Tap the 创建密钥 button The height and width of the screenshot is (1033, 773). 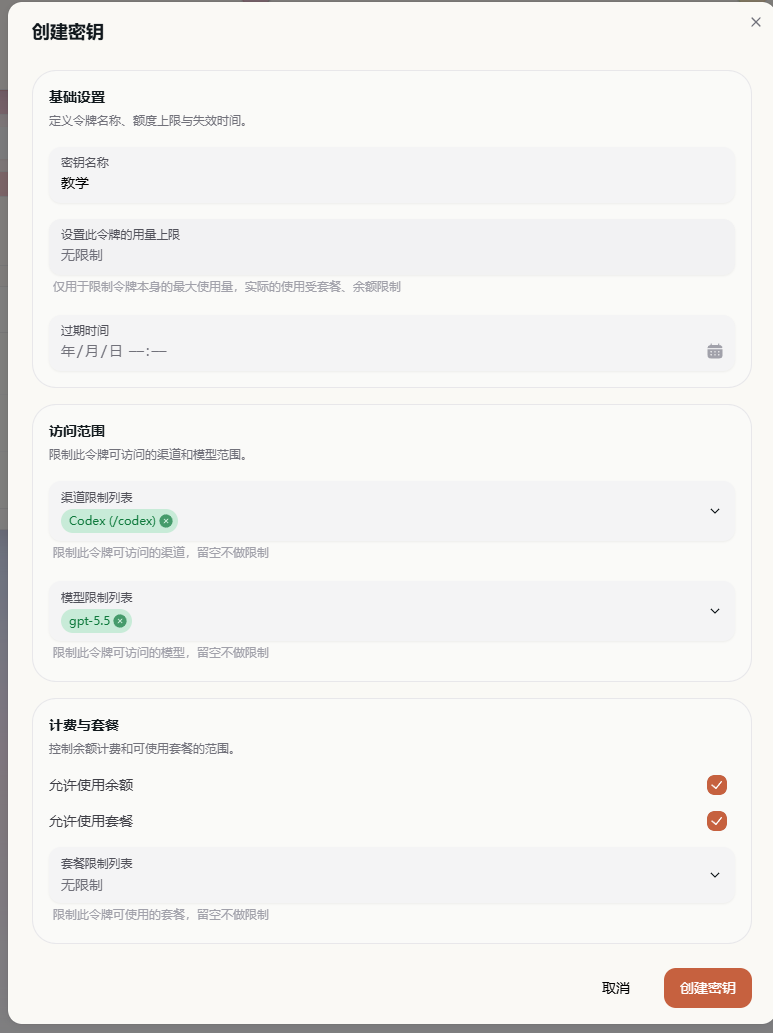point(707,988)
